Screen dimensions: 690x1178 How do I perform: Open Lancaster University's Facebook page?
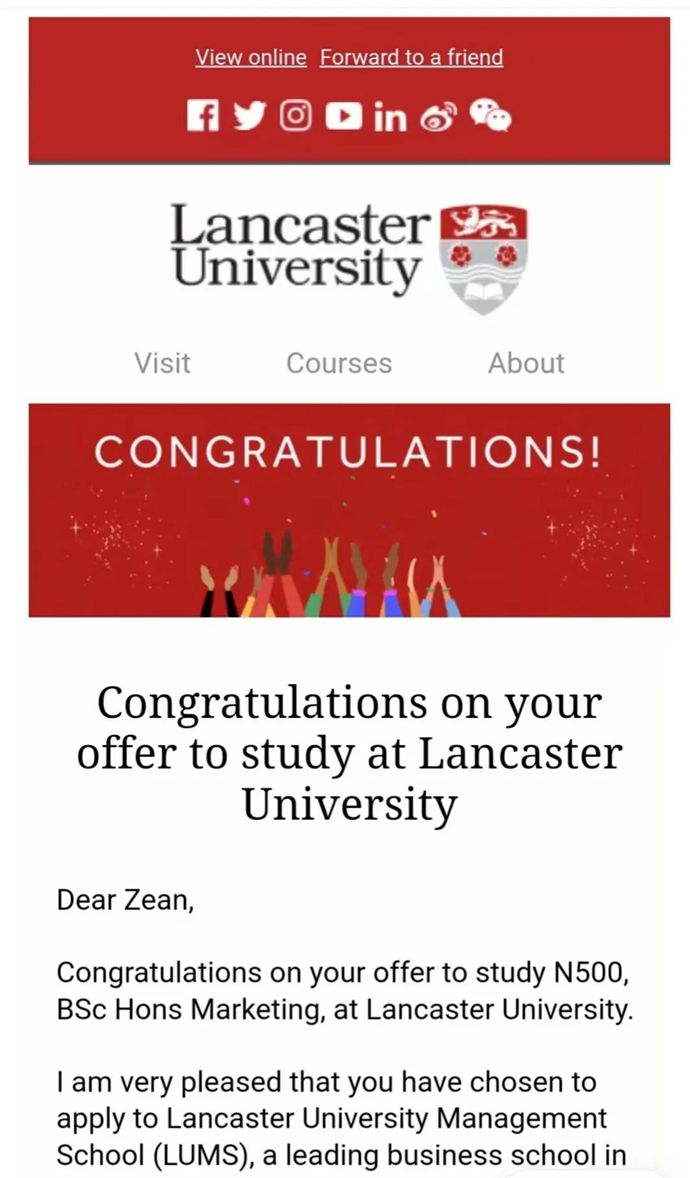coord(202,117)
